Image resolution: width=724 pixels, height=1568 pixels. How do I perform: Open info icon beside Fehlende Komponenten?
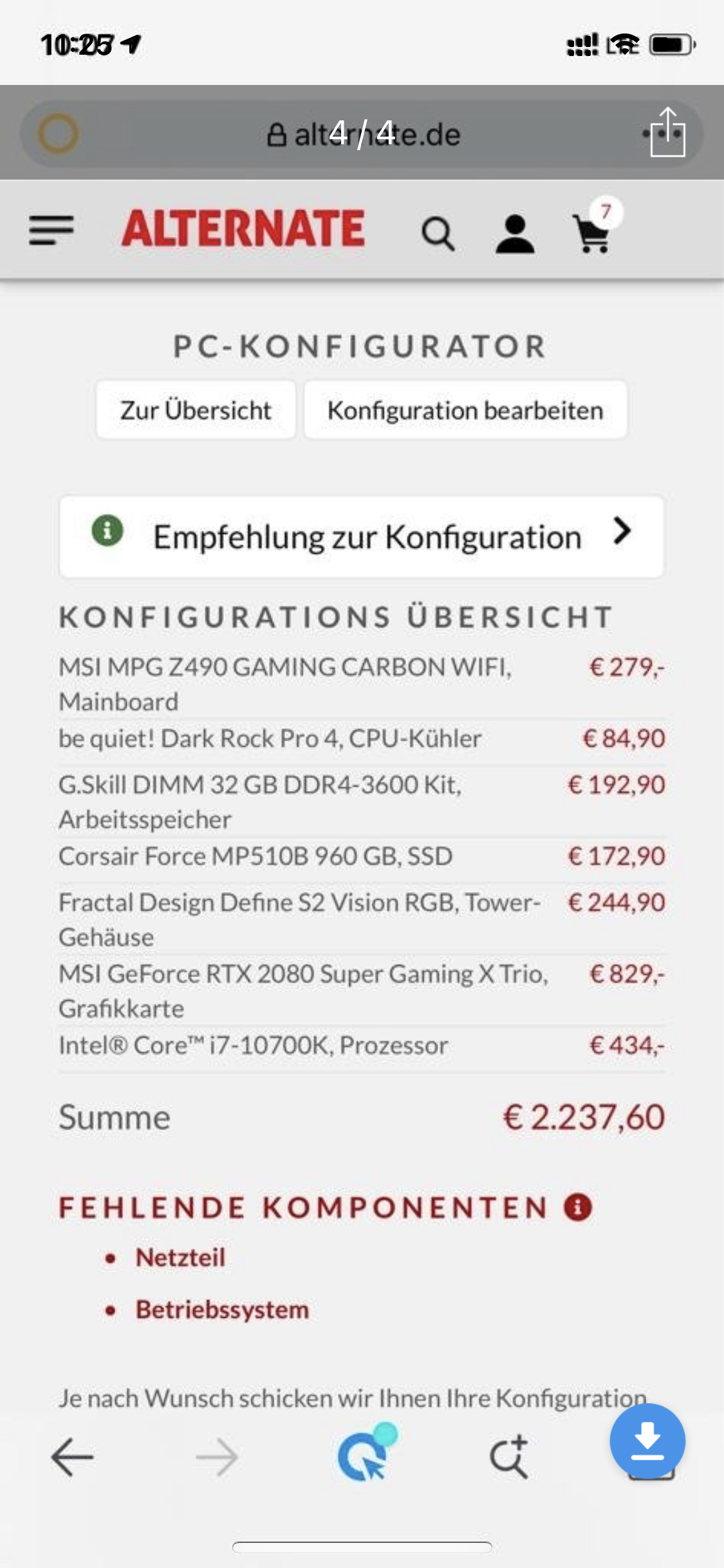578,1207
